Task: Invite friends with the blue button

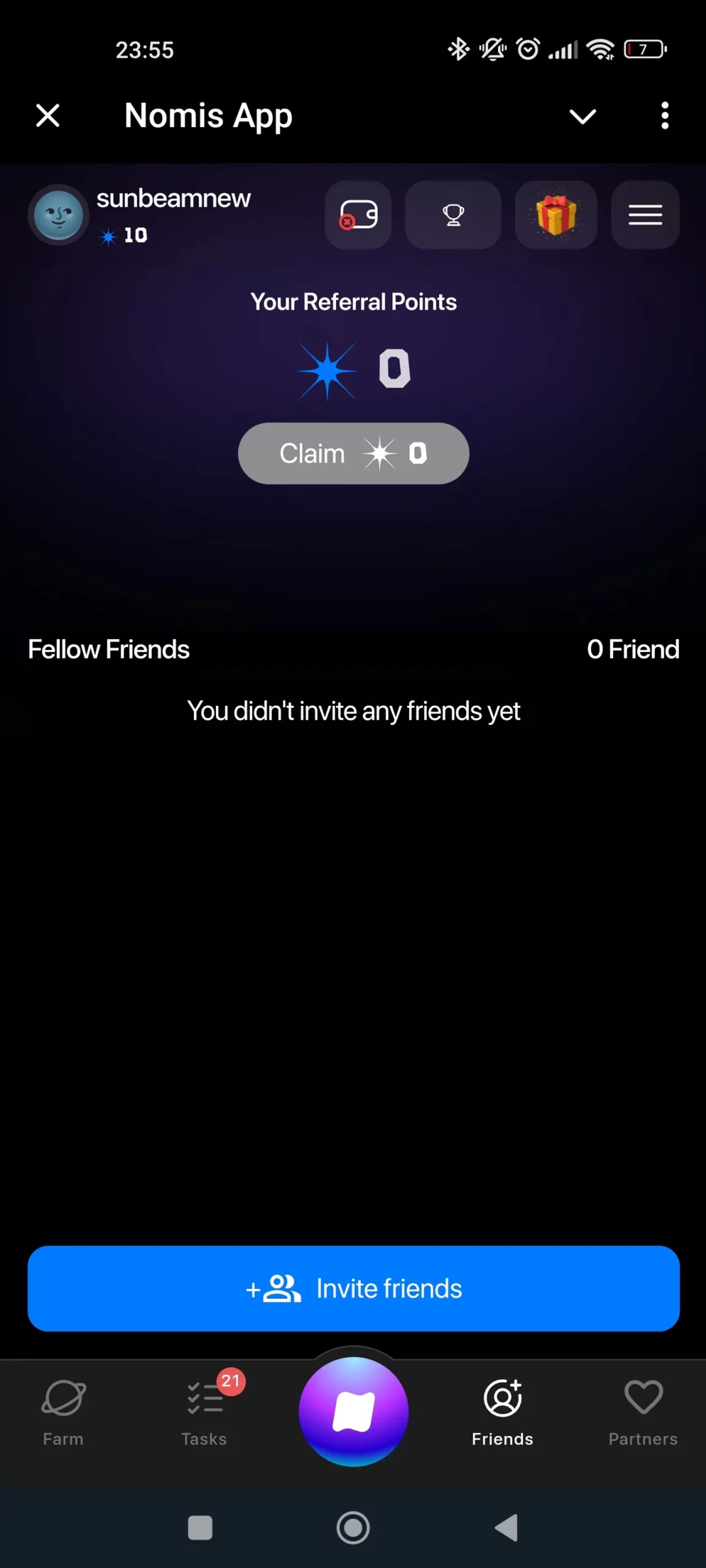Action: click(x=353, y=1288)
